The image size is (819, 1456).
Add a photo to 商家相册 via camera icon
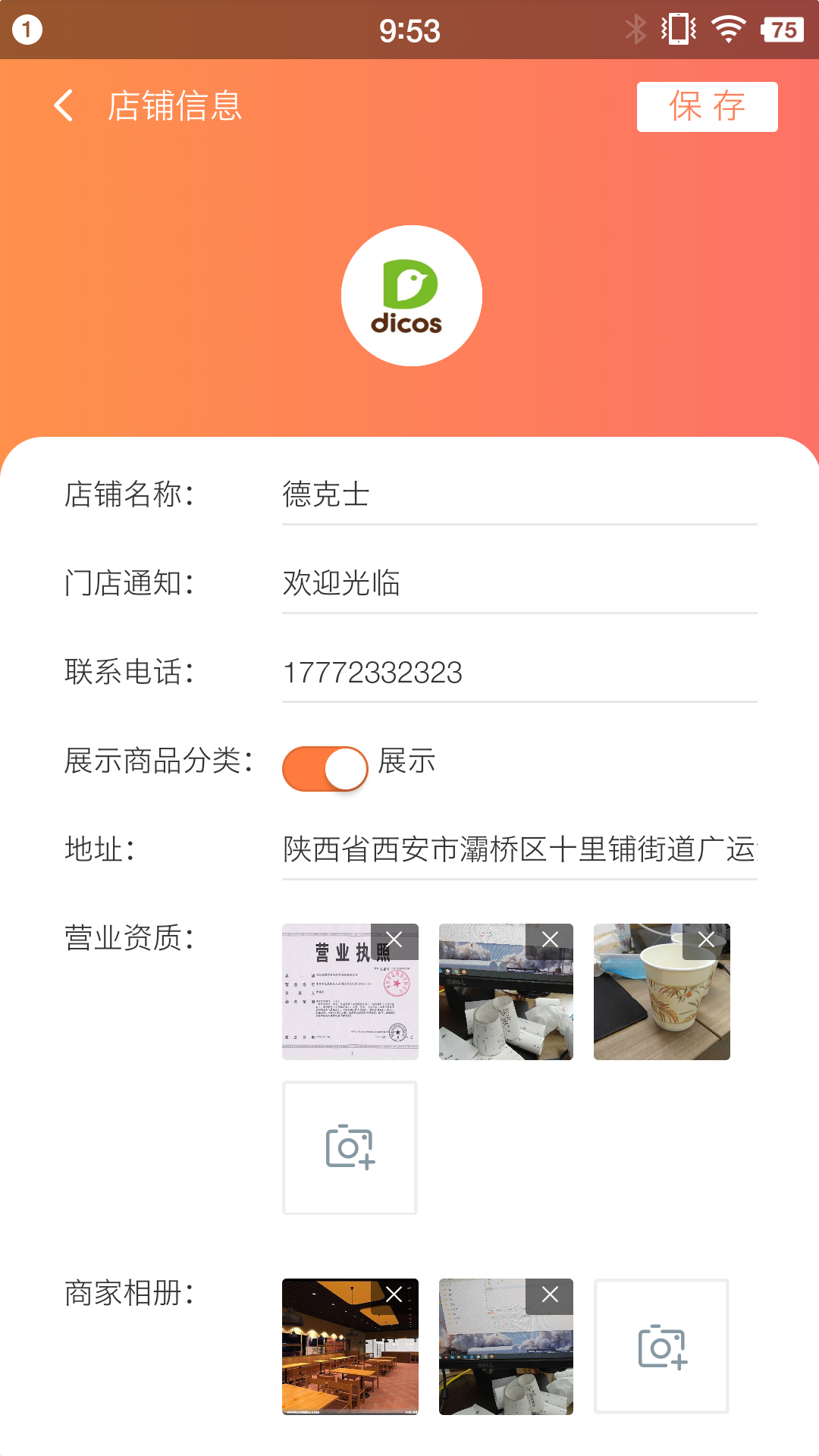coord(661,1348)
